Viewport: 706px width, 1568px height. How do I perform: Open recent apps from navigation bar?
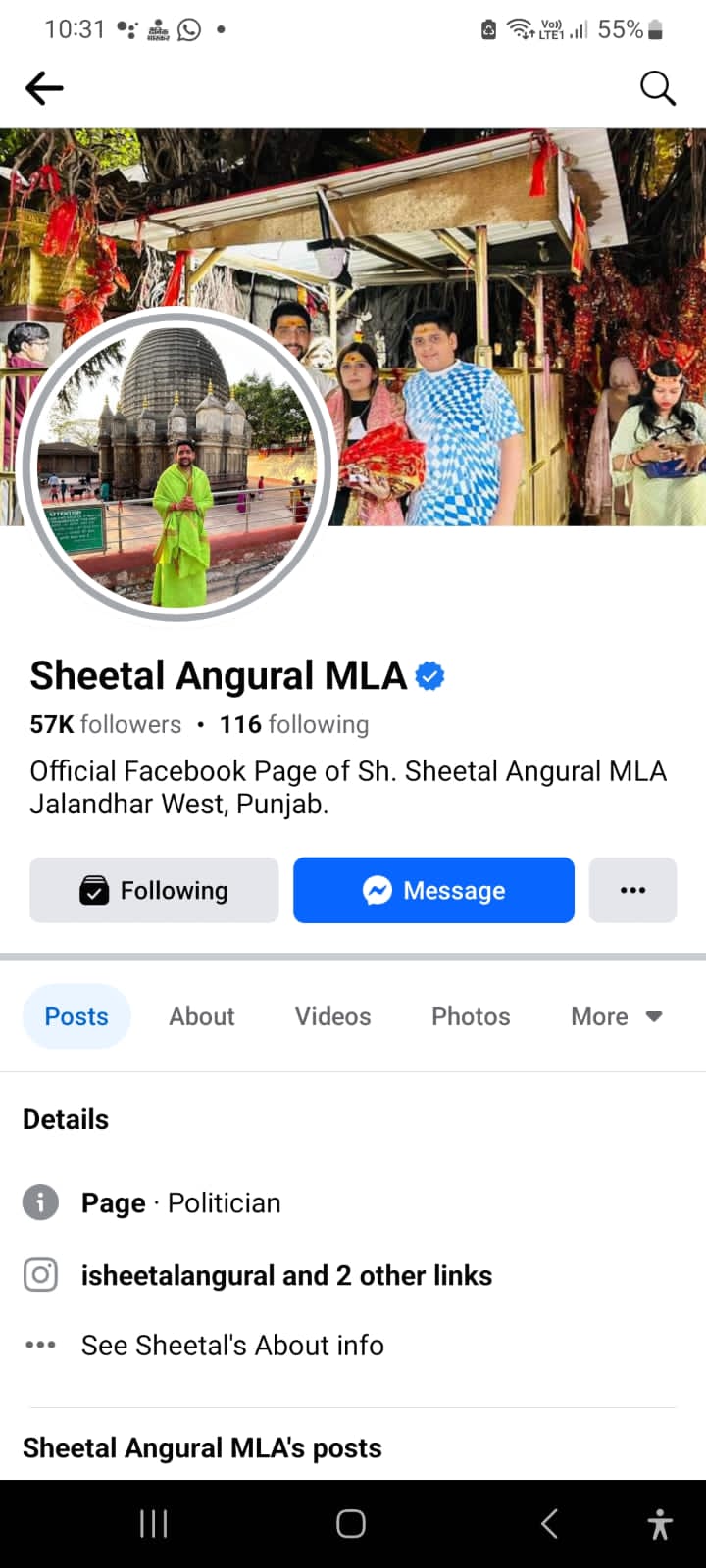154,1524
